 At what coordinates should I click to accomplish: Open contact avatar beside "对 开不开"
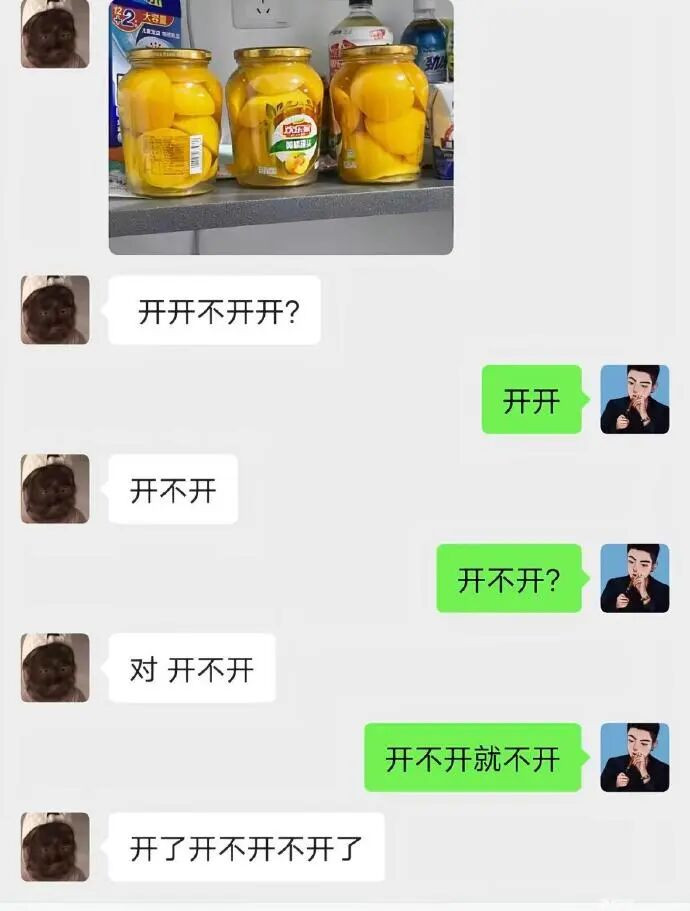55,667
